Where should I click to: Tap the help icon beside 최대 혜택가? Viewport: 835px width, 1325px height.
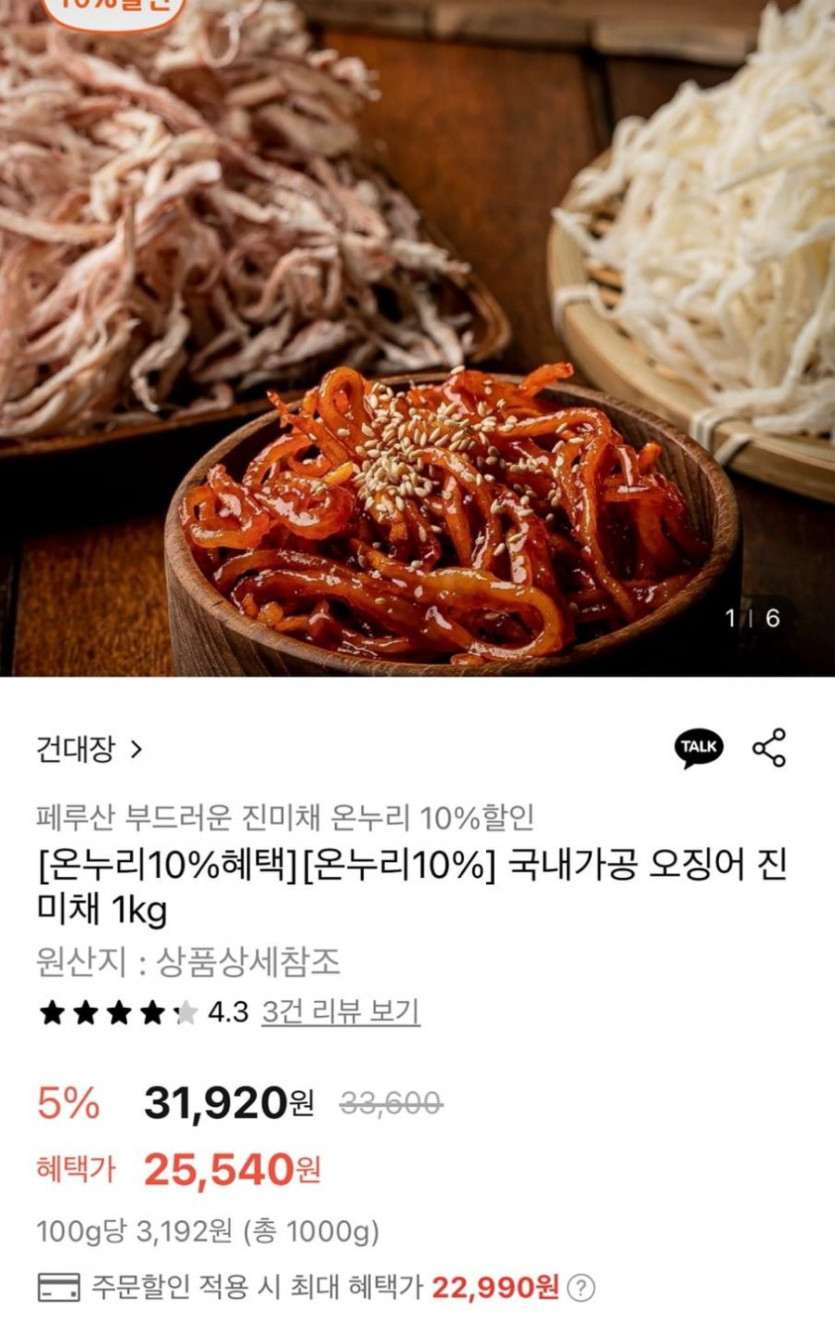coord(583,1287)
